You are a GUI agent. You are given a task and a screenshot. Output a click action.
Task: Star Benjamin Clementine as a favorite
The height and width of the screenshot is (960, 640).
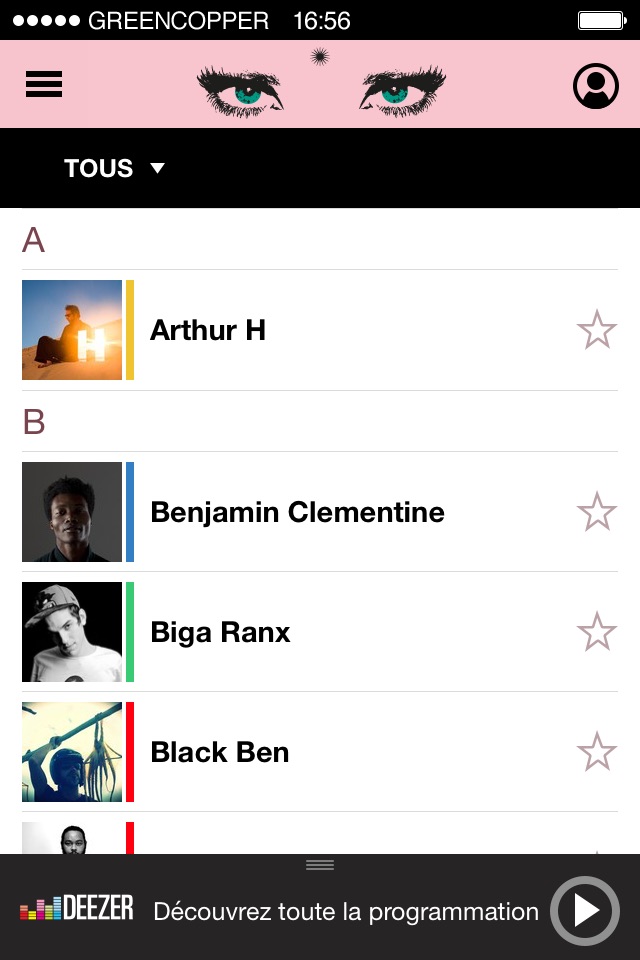[597, 512]
